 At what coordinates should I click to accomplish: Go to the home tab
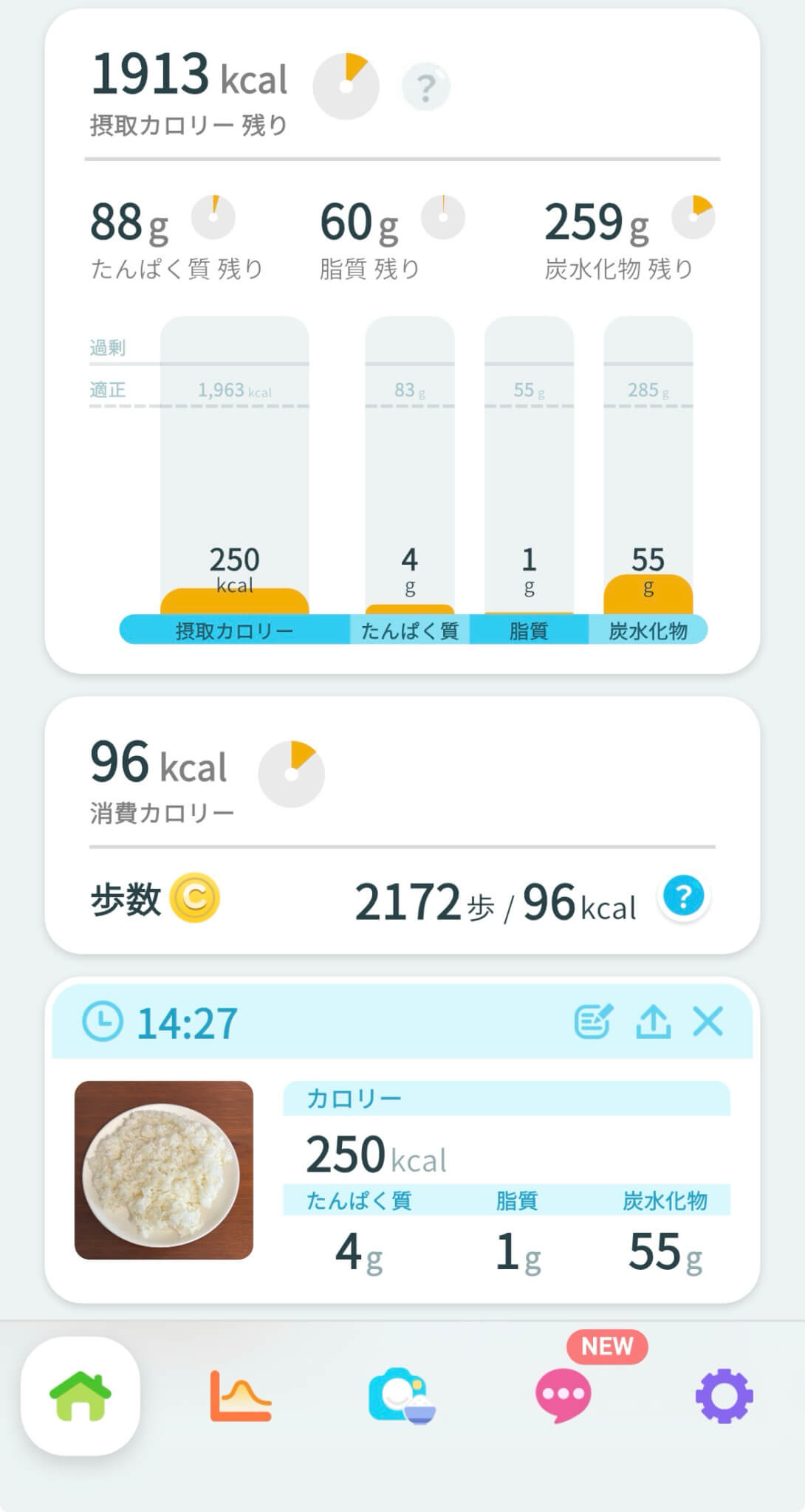[x=80, y=1395]
